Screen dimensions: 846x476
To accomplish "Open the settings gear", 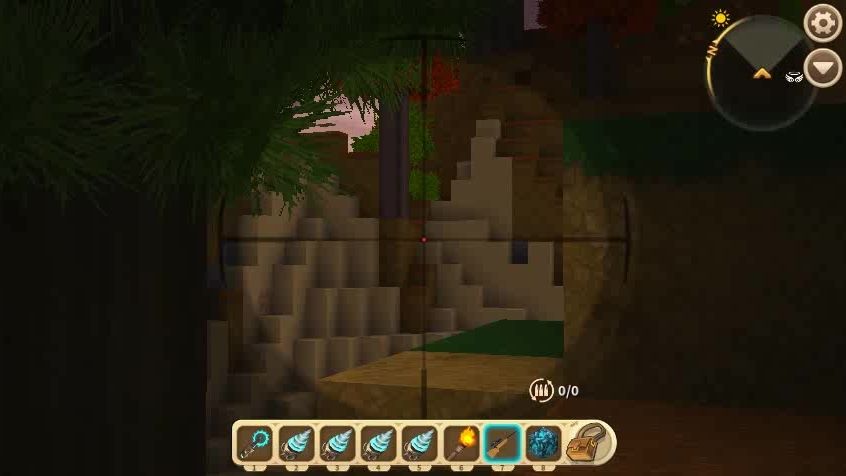I will pyautogui.click(x=823, y=22).
